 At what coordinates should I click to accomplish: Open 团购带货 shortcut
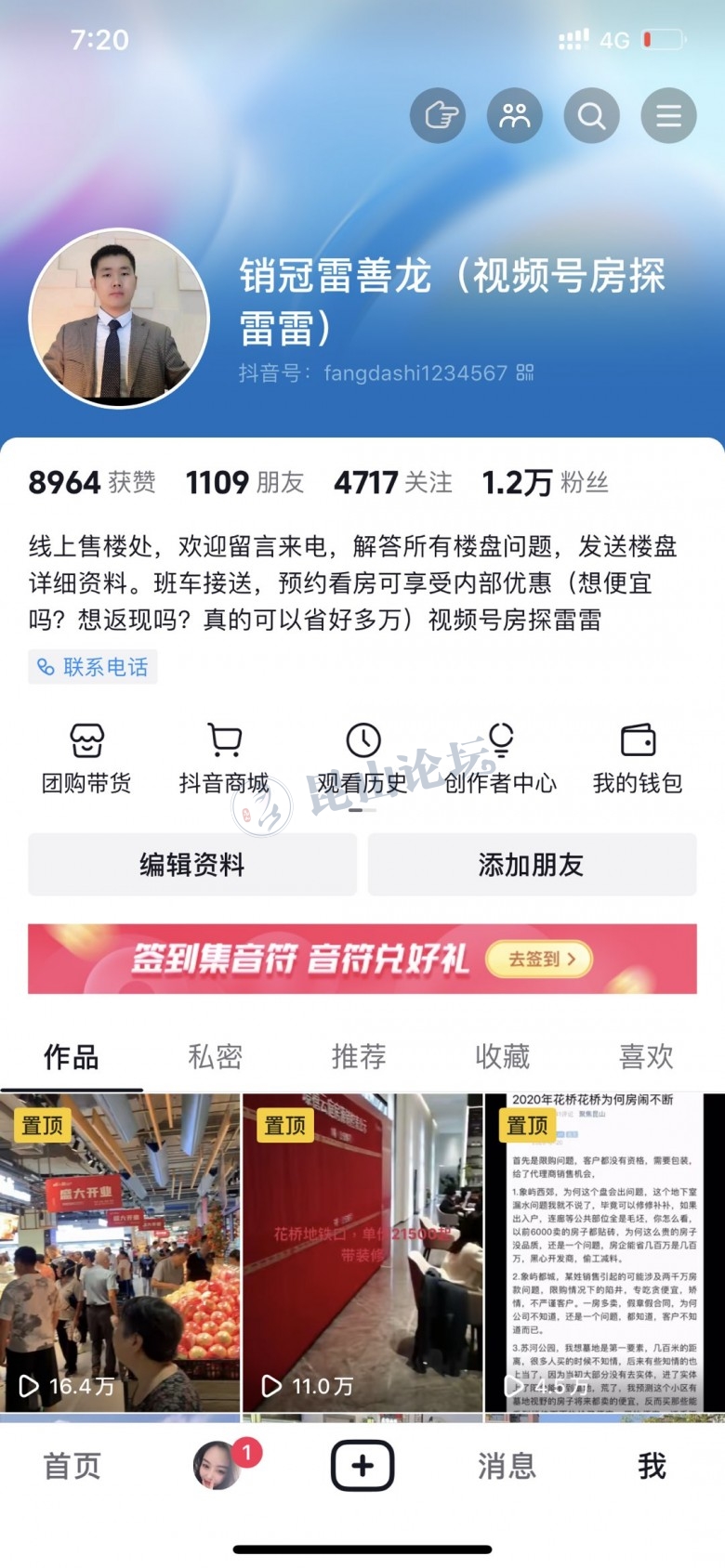tap(86, 759)
